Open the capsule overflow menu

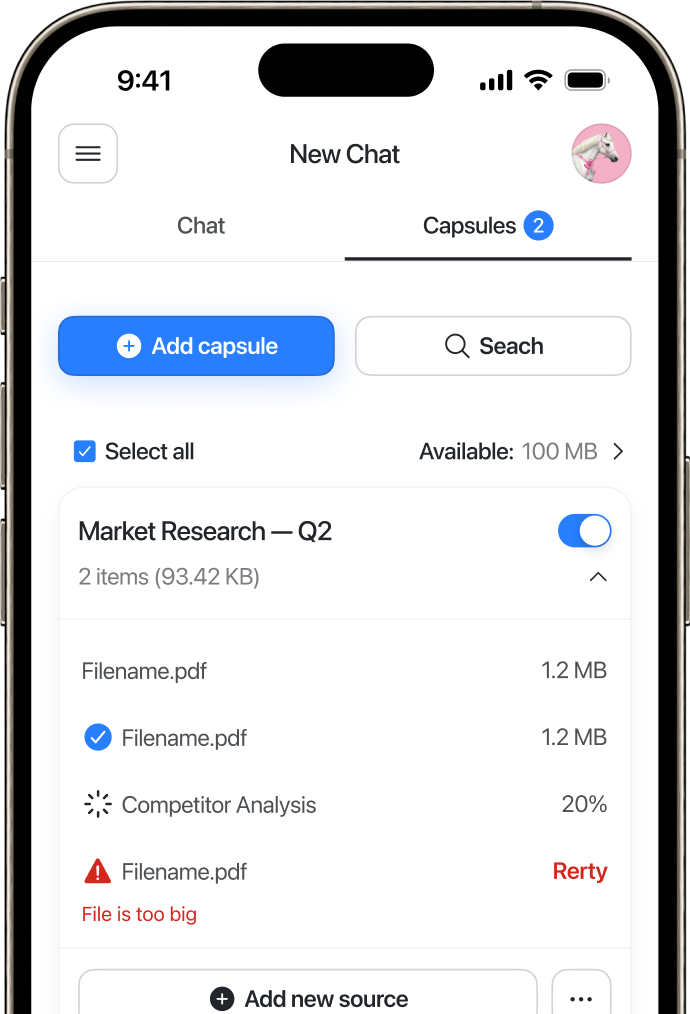pyautogui.click(x=581, y=997)
